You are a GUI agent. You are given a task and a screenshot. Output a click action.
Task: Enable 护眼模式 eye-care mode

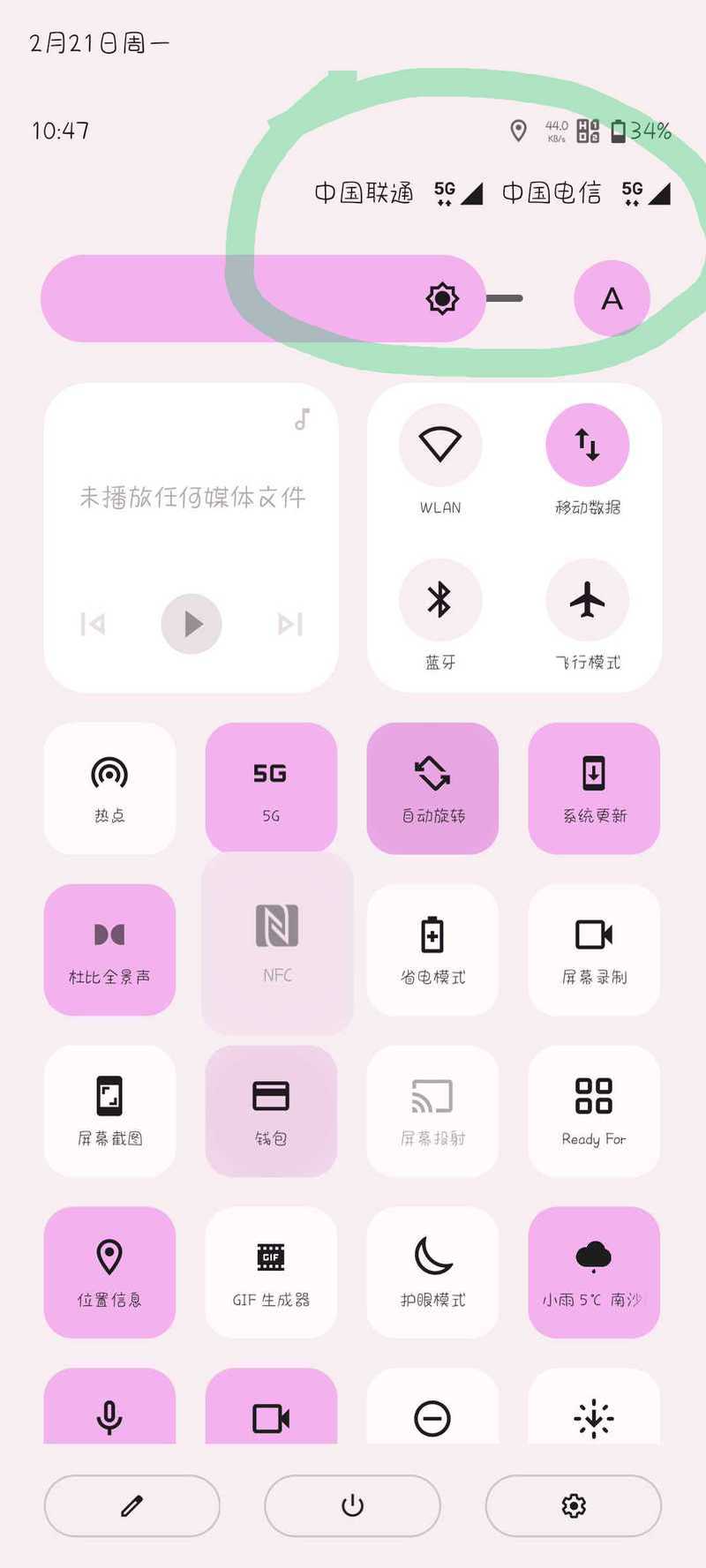tap(432, 1272)
